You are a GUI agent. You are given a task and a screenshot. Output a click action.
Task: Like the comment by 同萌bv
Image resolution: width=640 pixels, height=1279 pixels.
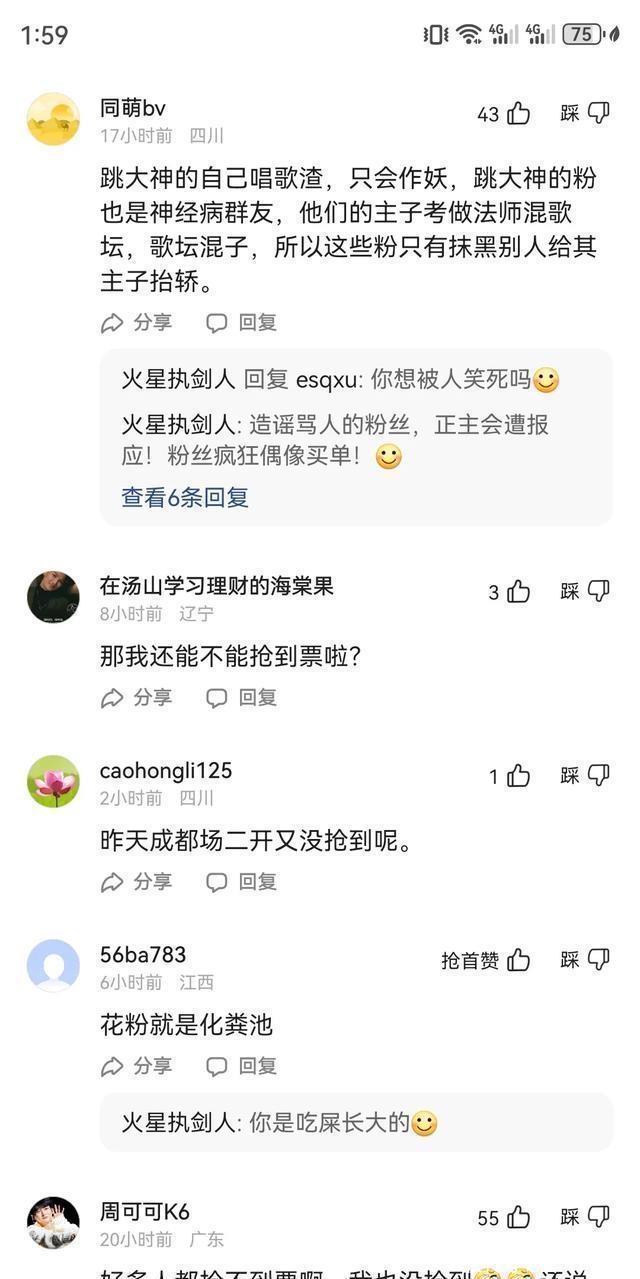(x=518, y=114)
